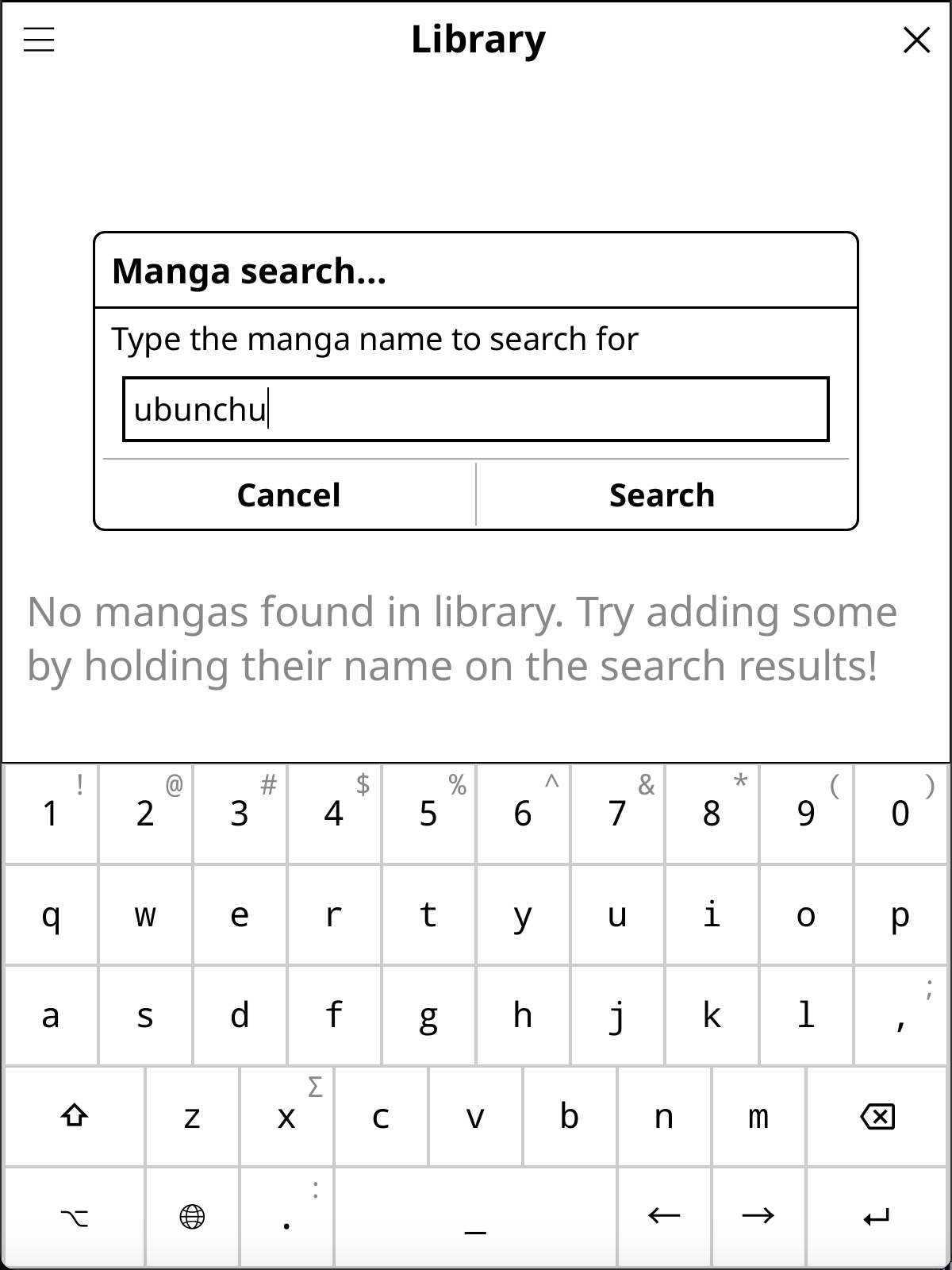This screenshot has height=1270, width=952.
Task: Tap the m key
Action: tap(758, 1117)
